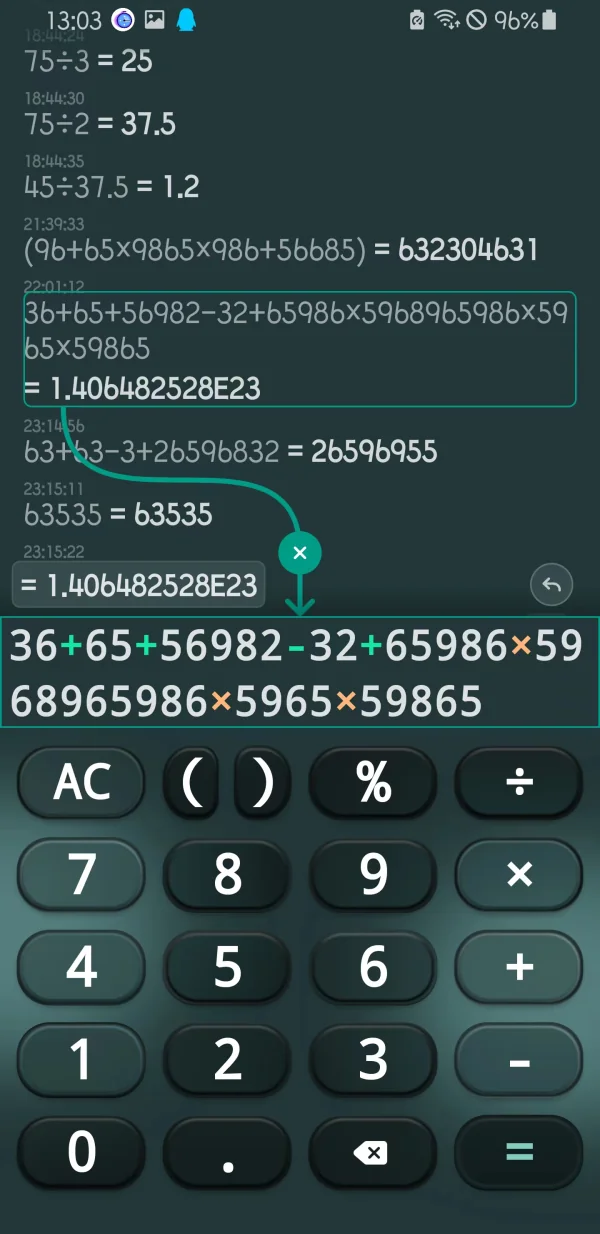Enter digit 5
The width and height of the screenshot is (600, 1234).
tap(227, 967)
